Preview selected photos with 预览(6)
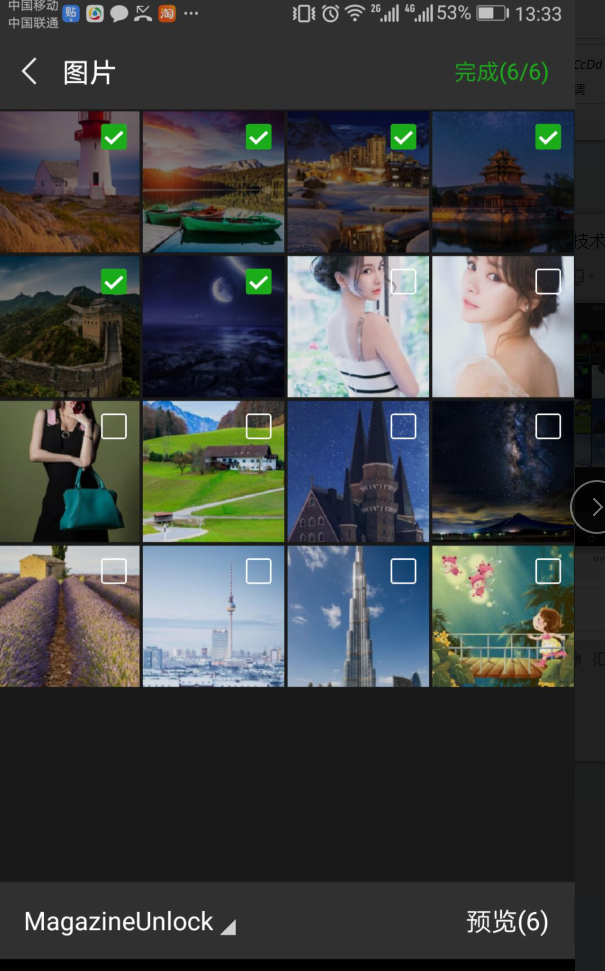Image resolution: width=605 pixels, height=971 pixels. coord(507,922)
